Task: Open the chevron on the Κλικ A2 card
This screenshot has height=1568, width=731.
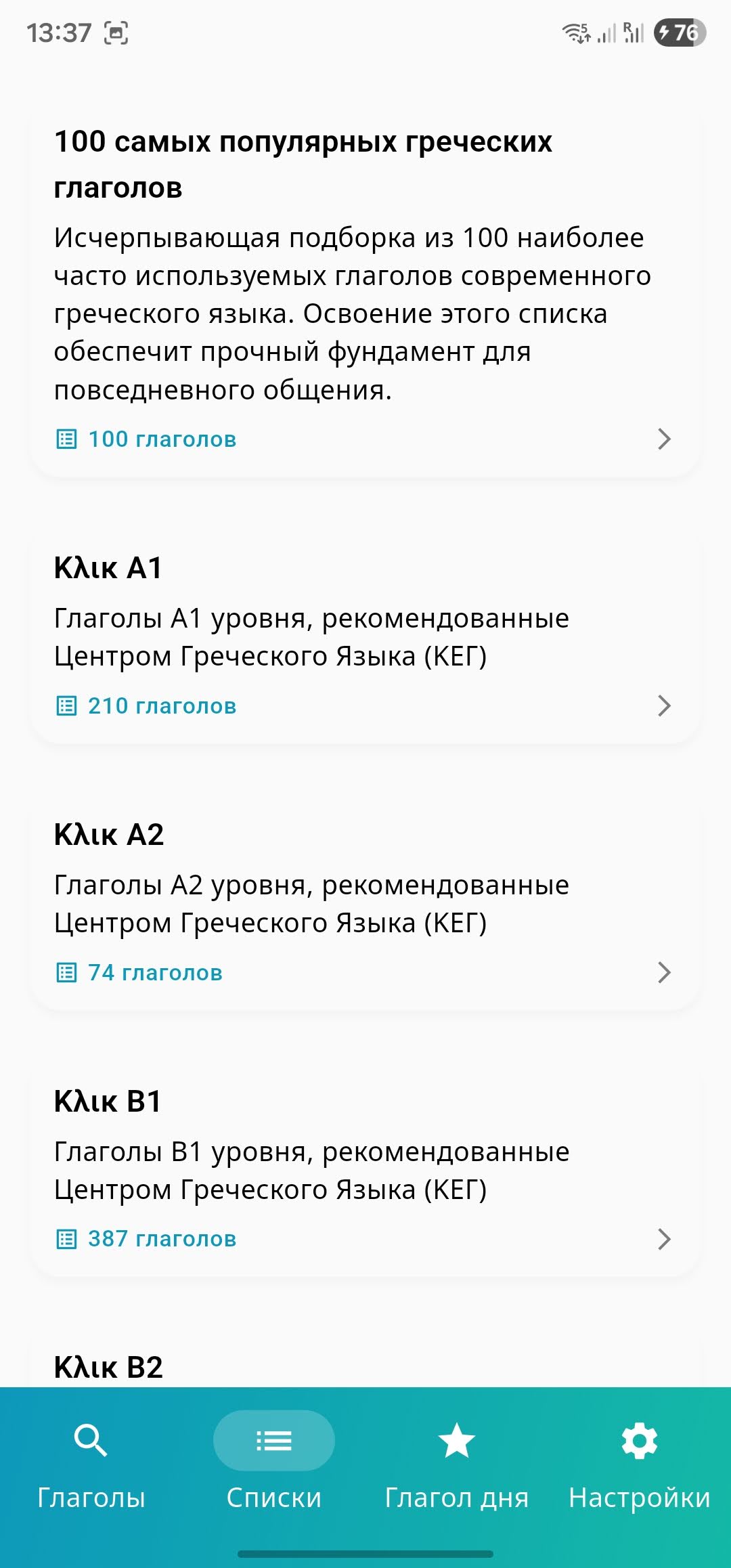Action: point(667,973)
